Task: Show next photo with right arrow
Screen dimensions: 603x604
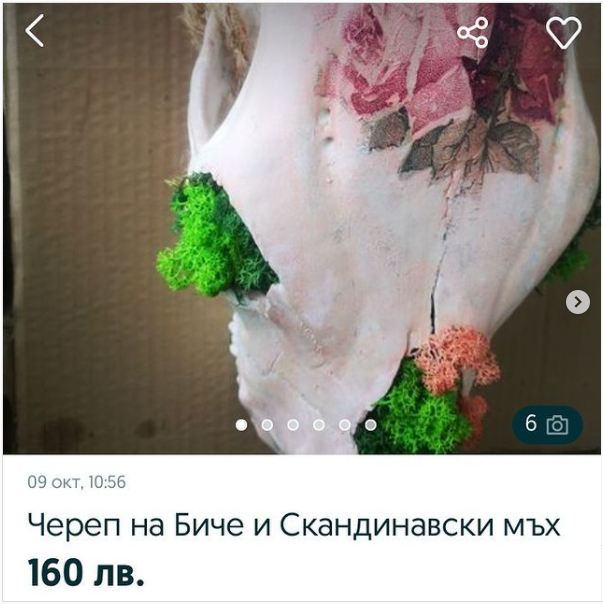Action: [x=577, y=301]
